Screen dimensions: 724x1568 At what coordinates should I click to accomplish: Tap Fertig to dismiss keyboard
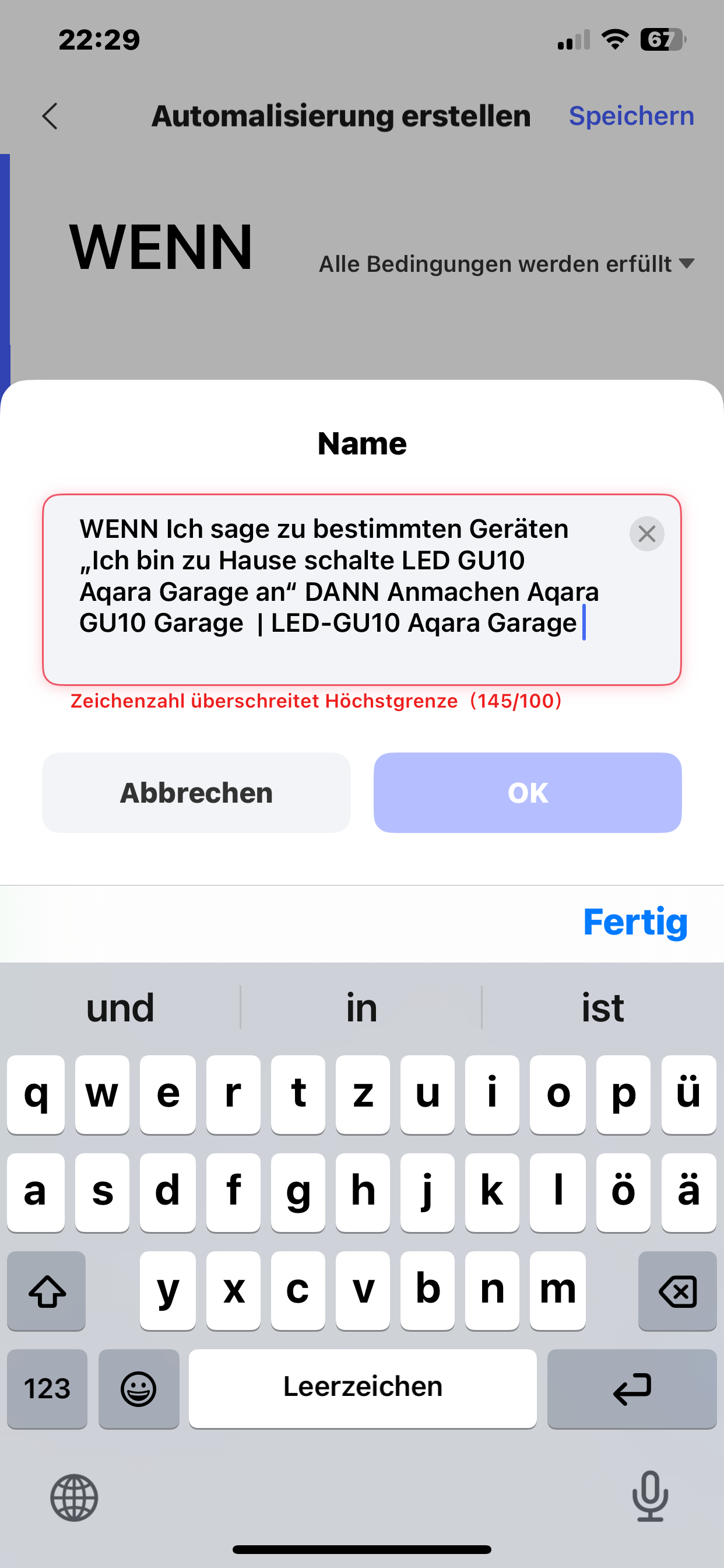click(635, 922)
